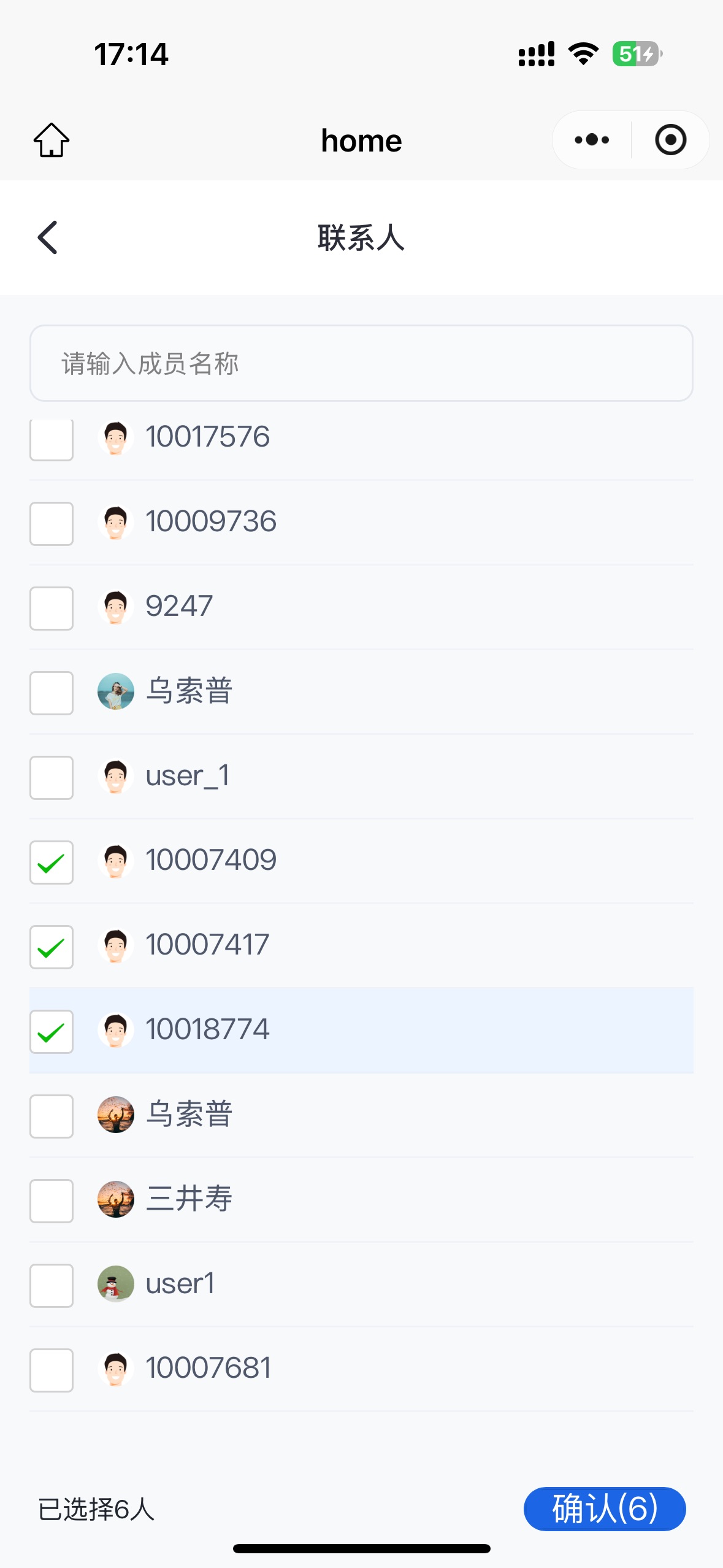Select user_1 checkbox
Viewport: 723px width, 1568px height.
click(52, 777)
